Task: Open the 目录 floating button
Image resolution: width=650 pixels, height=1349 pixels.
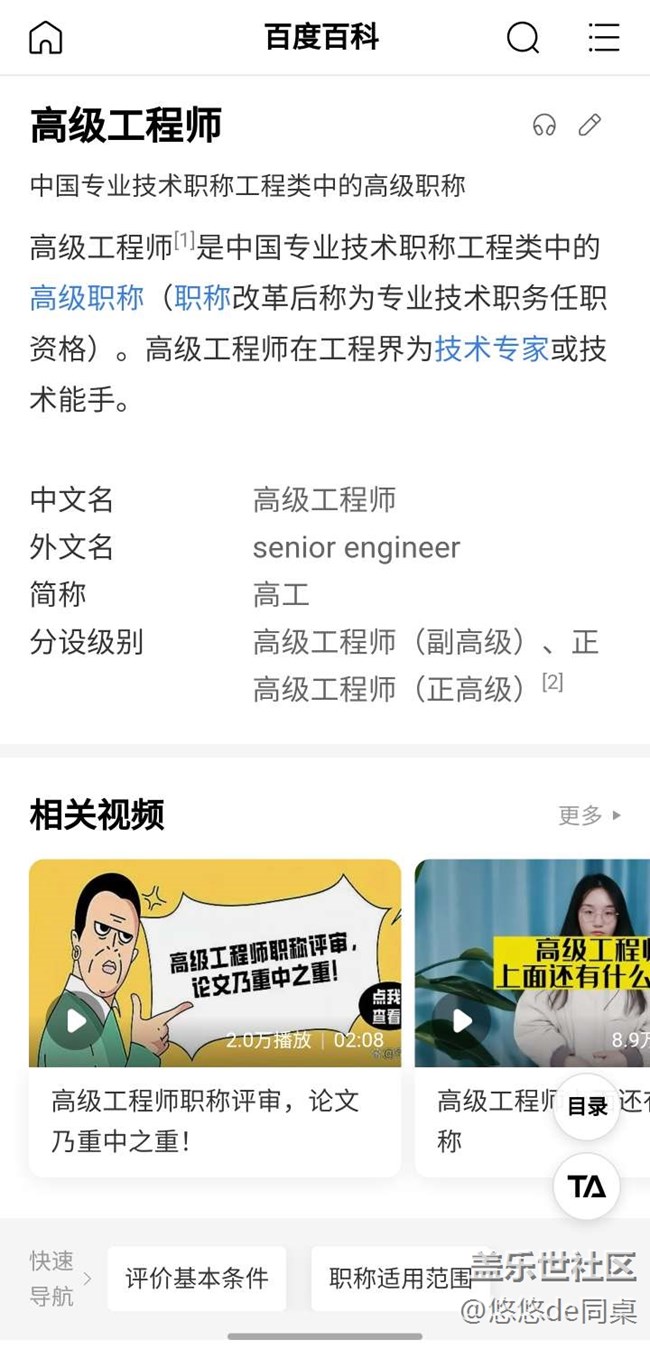Action: pos(587,1106)
